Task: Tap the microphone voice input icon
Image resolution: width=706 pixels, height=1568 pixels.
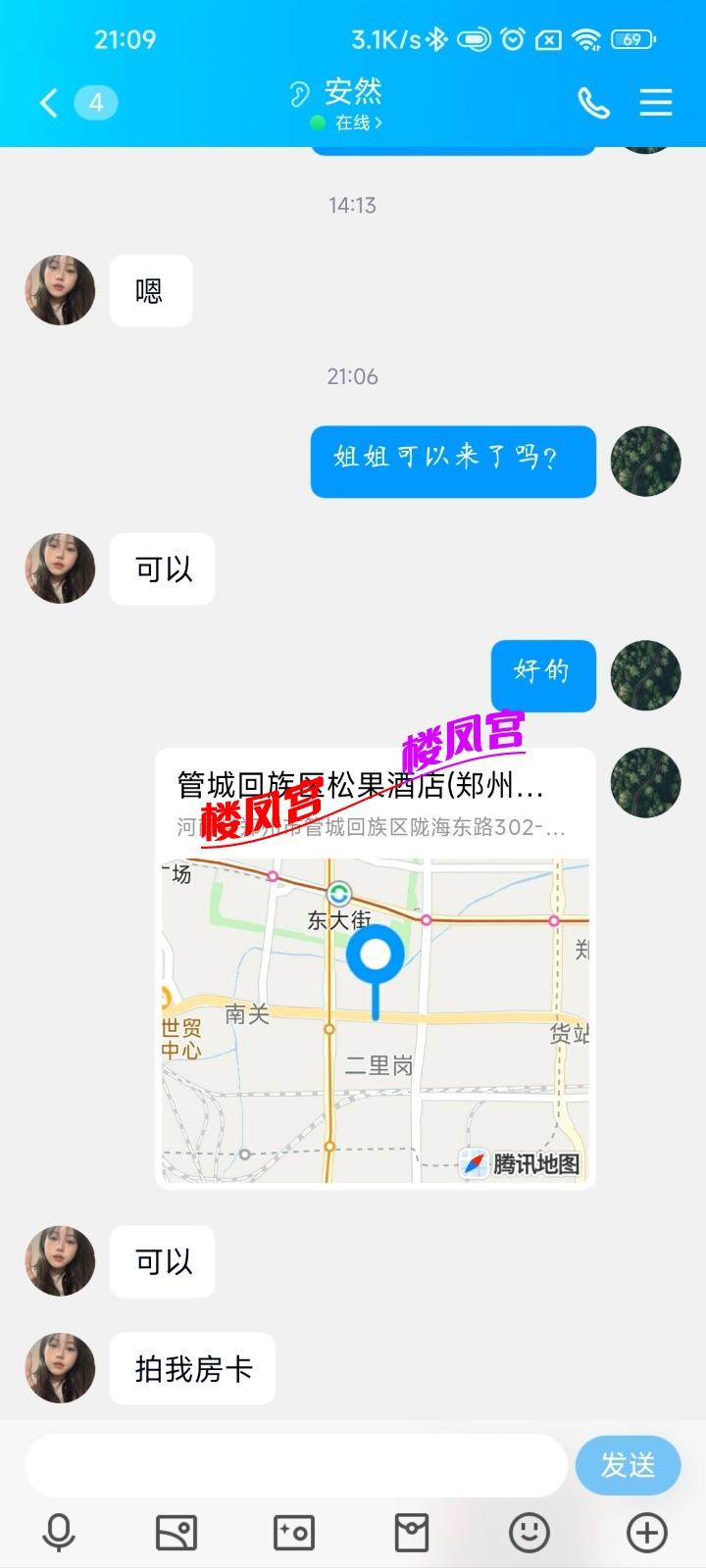Action: click(59, 1531)
